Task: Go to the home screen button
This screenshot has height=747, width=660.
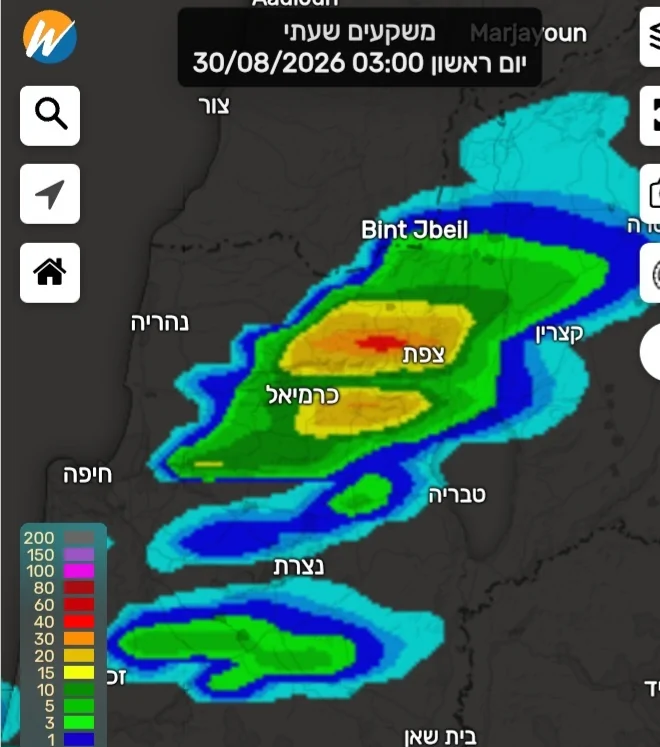Action: 50,273
